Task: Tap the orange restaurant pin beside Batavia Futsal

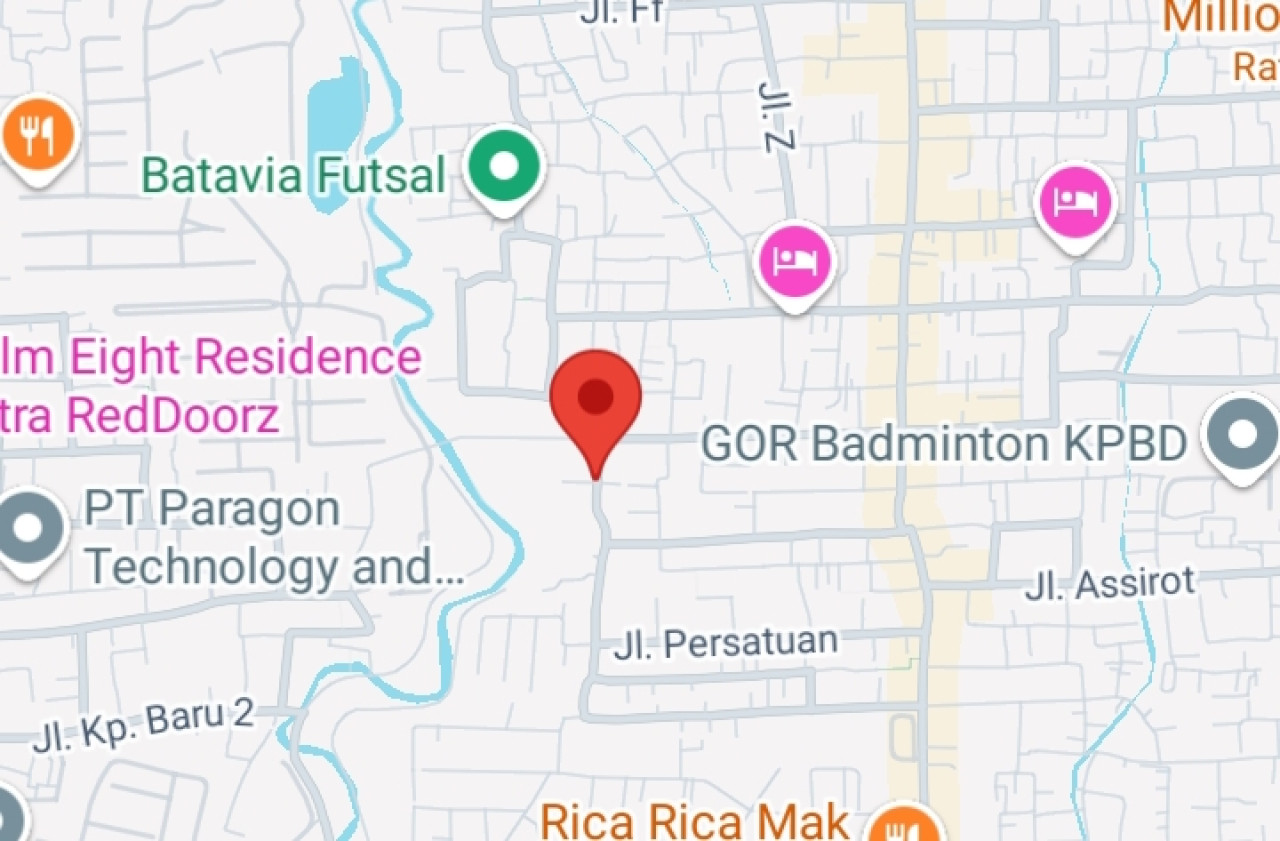Action: coord(38,136)
